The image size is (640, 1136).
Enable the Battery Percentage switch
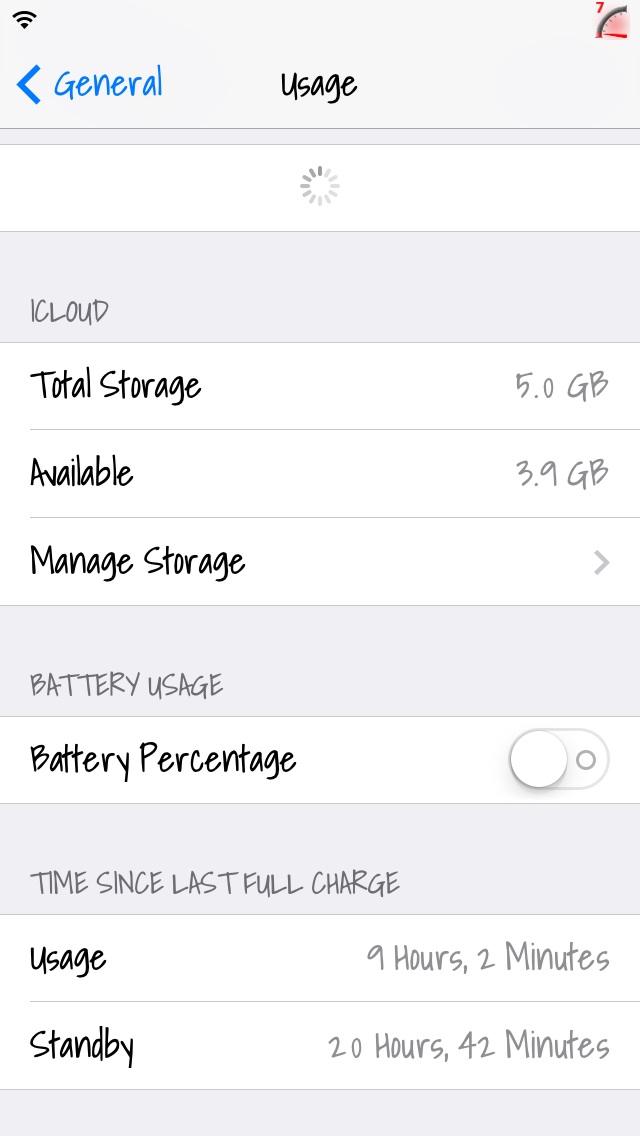click(559, 759)
